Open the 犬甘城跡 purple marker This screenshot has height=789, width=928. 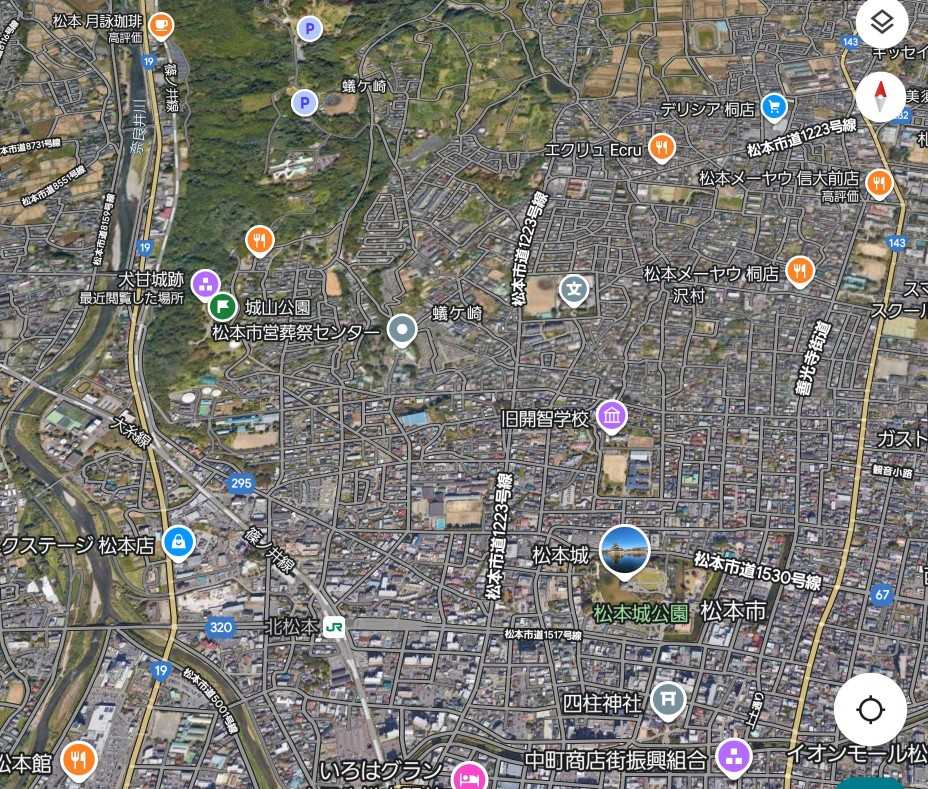[x=205, y=284]
